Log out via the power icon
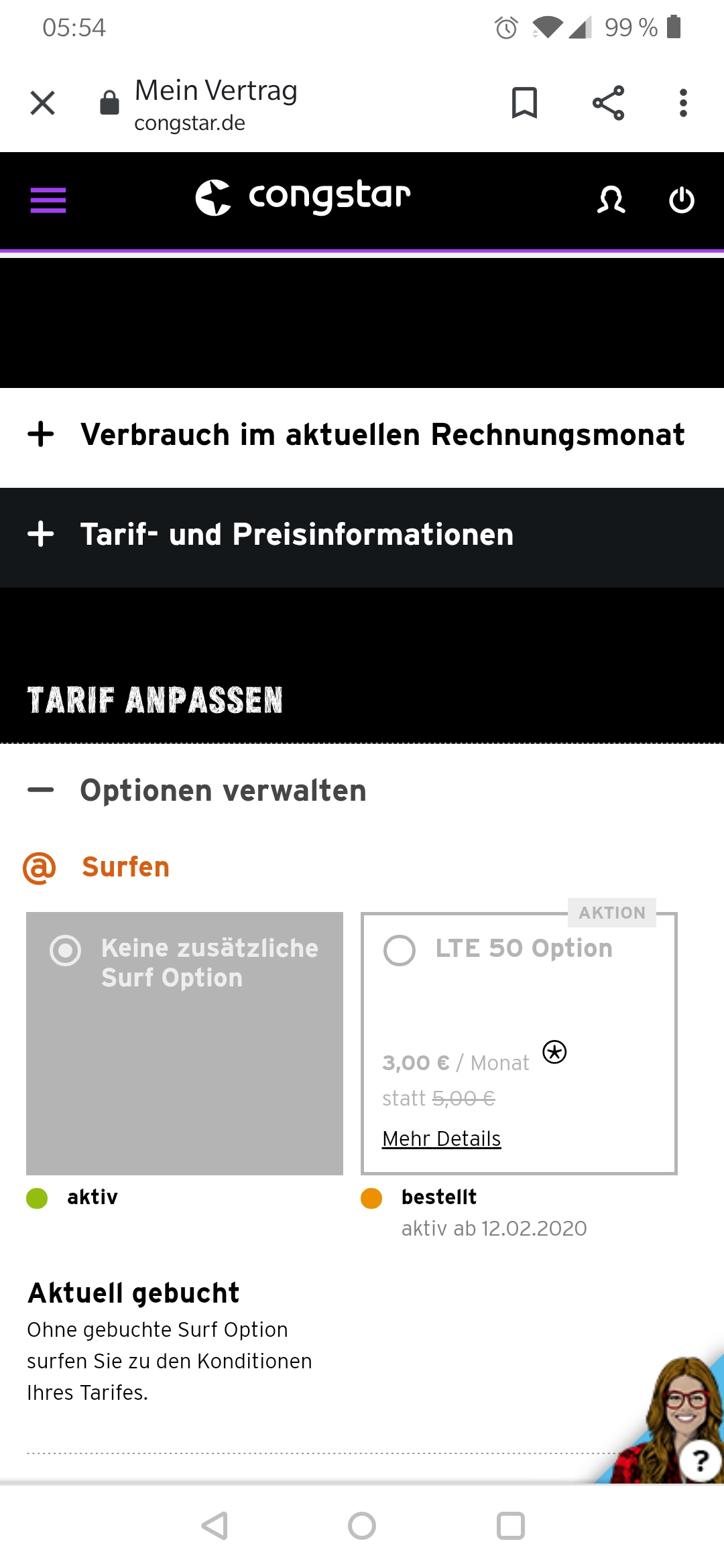 [682, 200]
